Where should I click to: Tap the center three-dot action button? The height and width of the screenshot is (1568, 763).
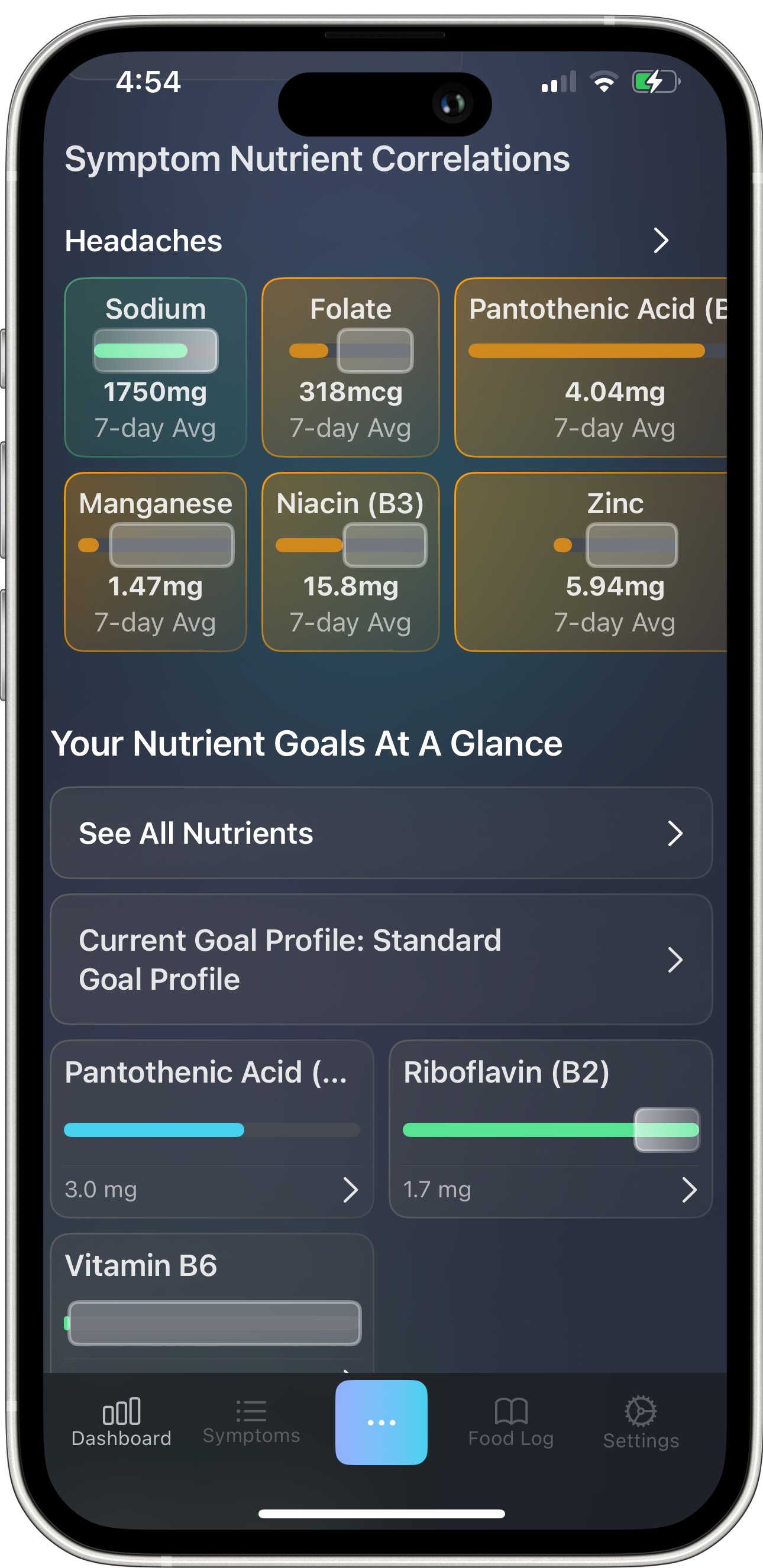pyautogui.click(x=381, y=1422)
